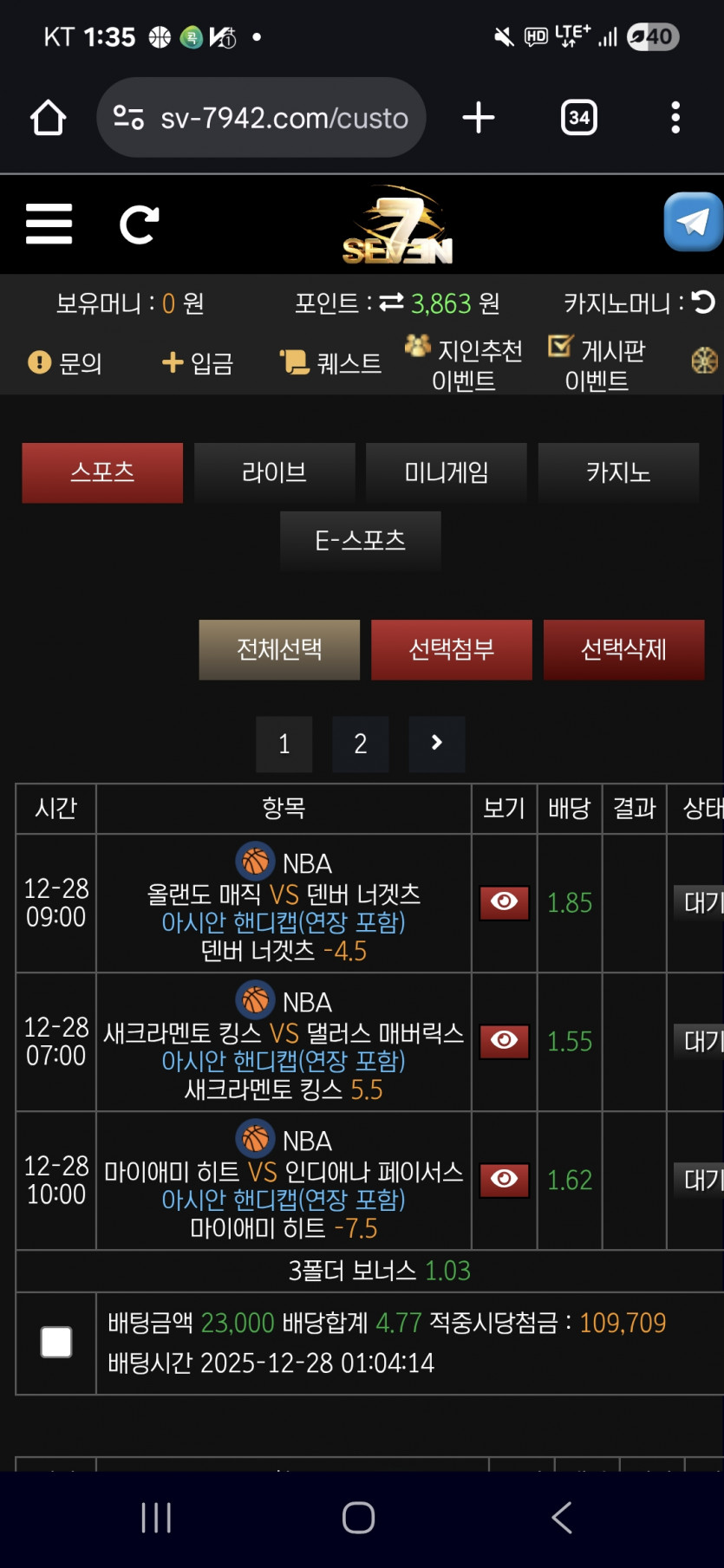
Task: Tap the 선택첨부 button
Action: pos(452,649)
